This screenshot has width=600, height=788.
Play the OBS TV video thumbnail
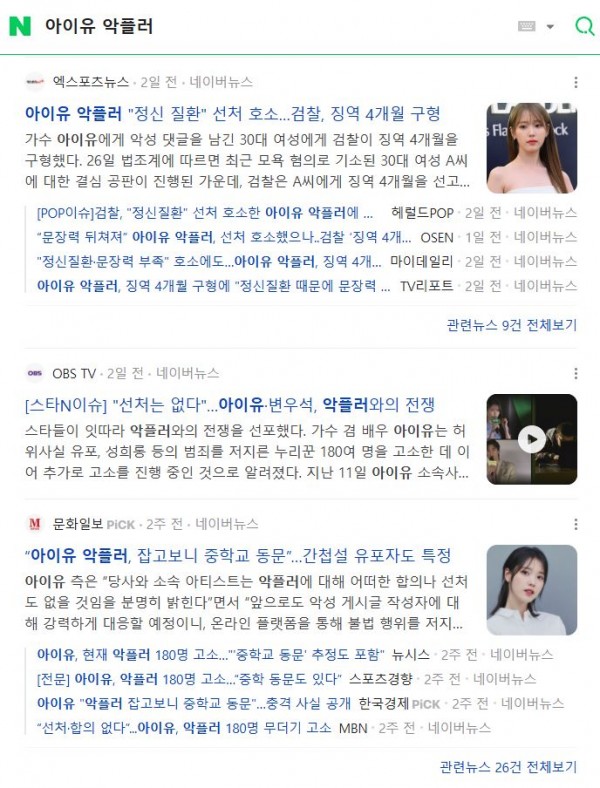click(x=531, y=439)
